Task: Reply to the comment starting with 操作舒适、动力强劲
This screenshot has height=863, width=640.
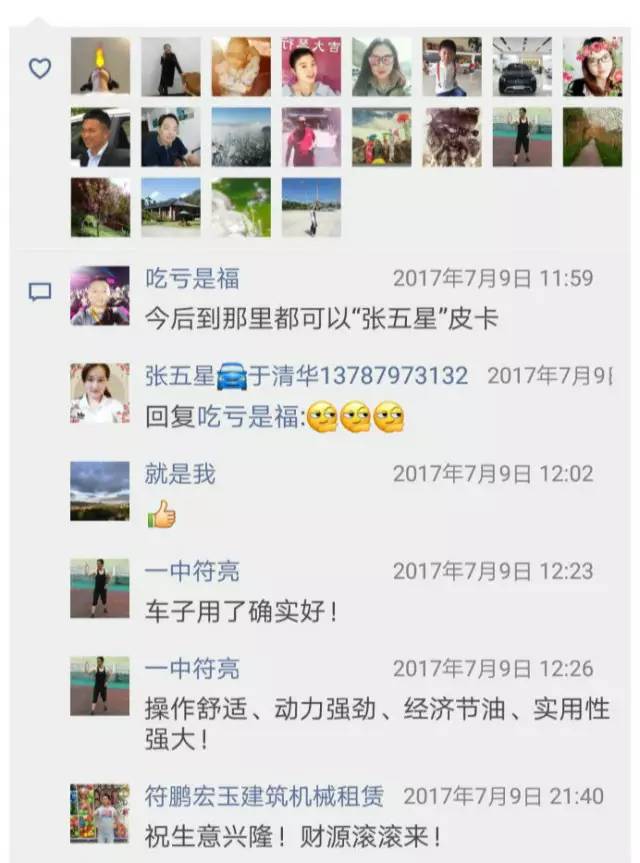Action: coord(376,724)
